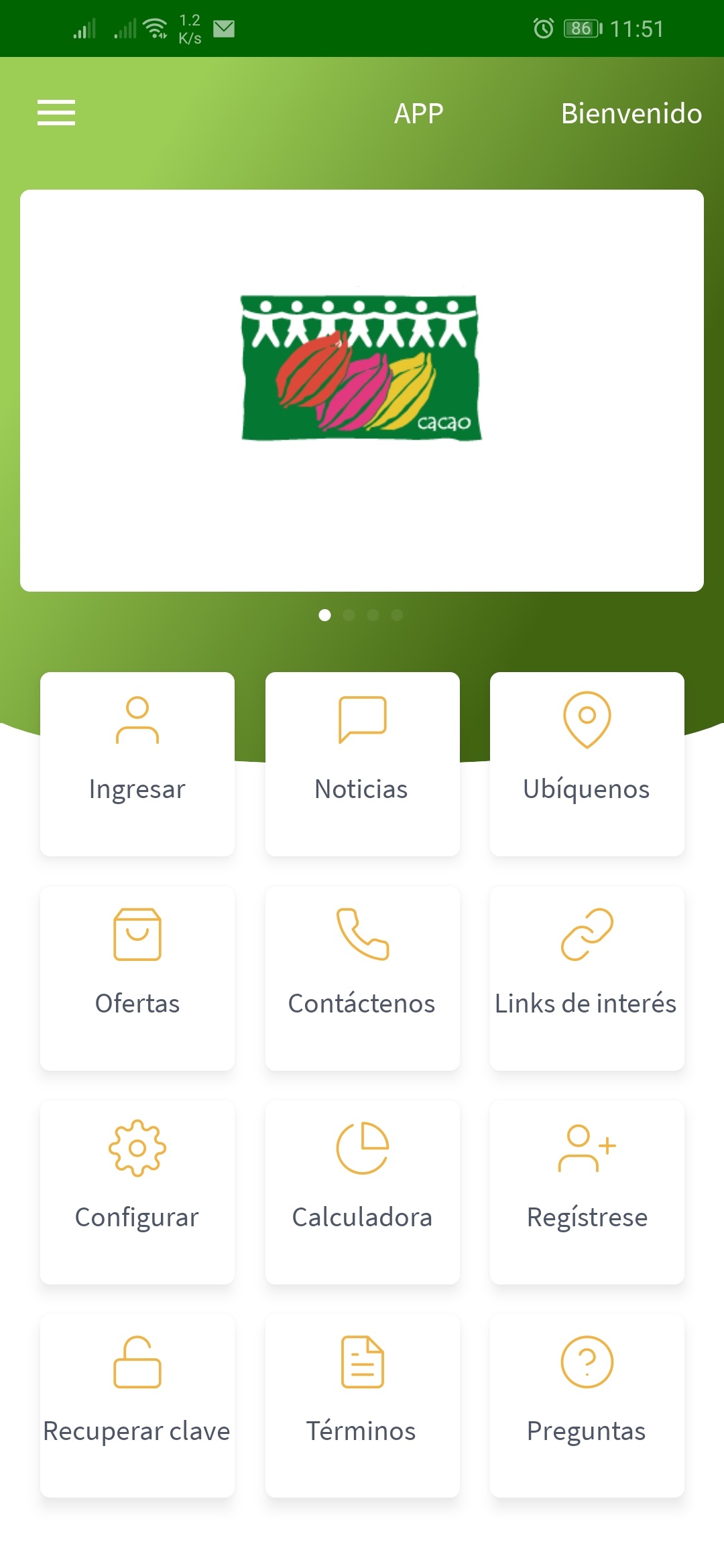Launch the Calculadora tool
The image size is (724, 1568).
362,1191
